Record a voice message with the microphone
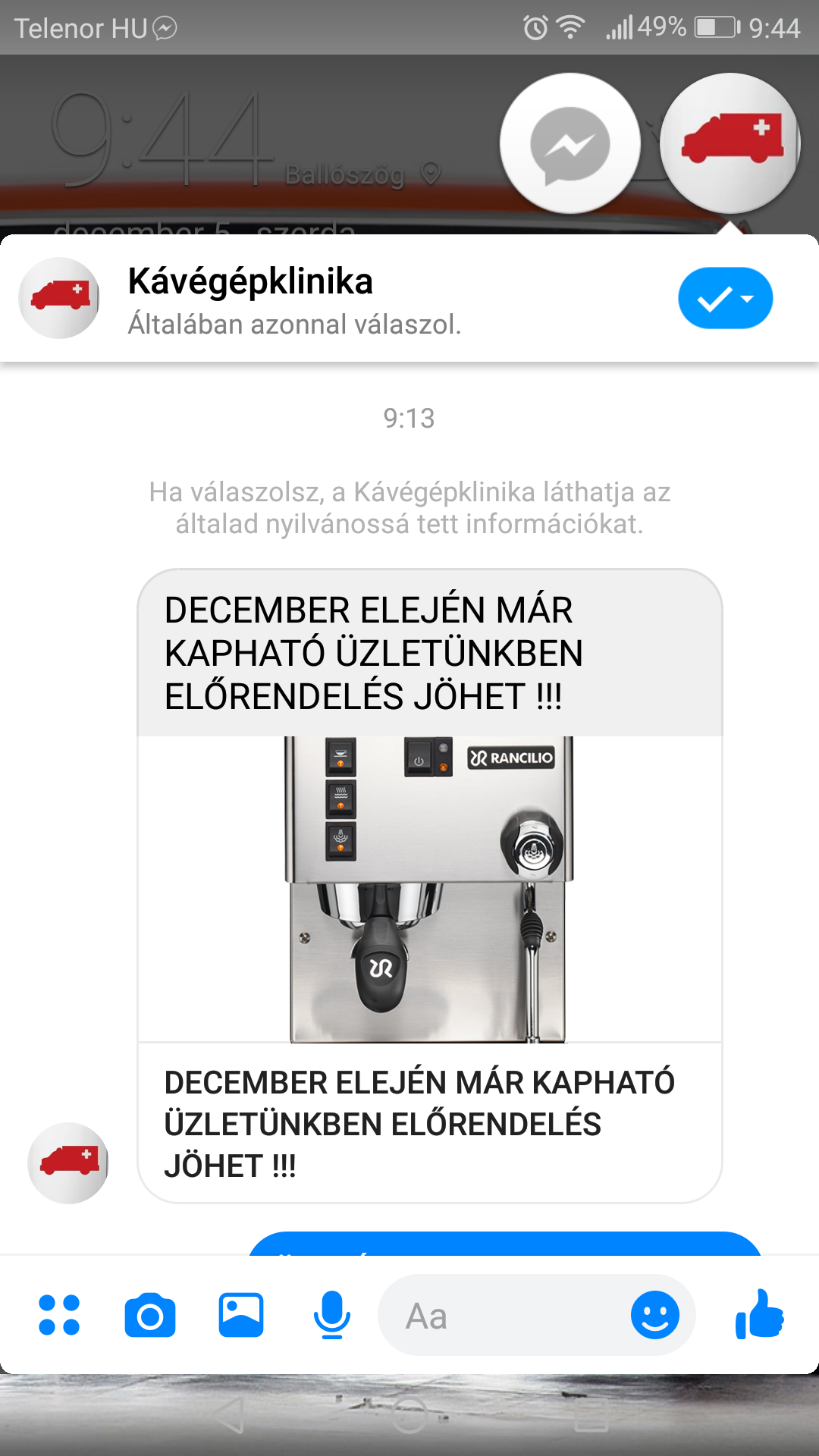The image size is (819, 1456). tap(332, 1315)
